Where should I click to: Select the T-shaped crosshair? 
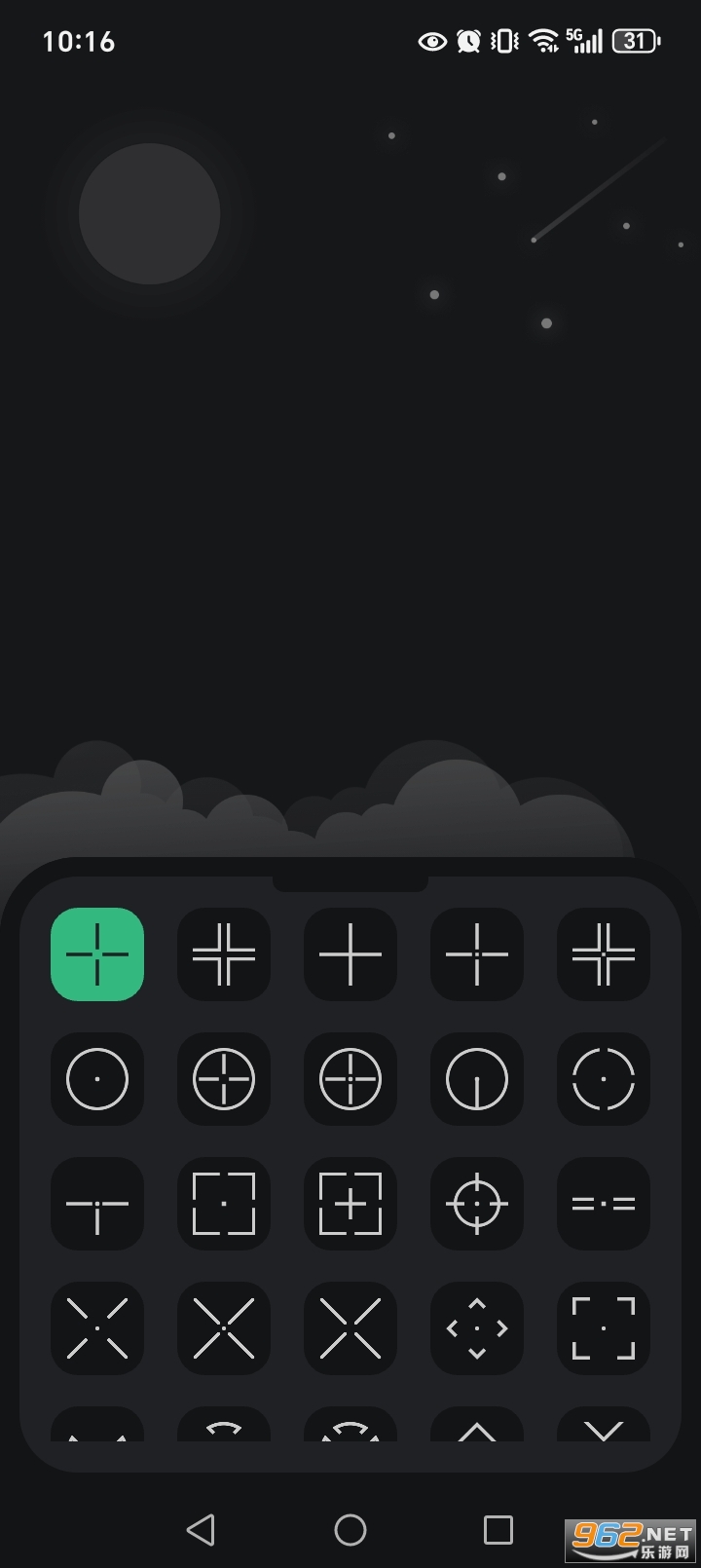click(x=97, y=1204)
